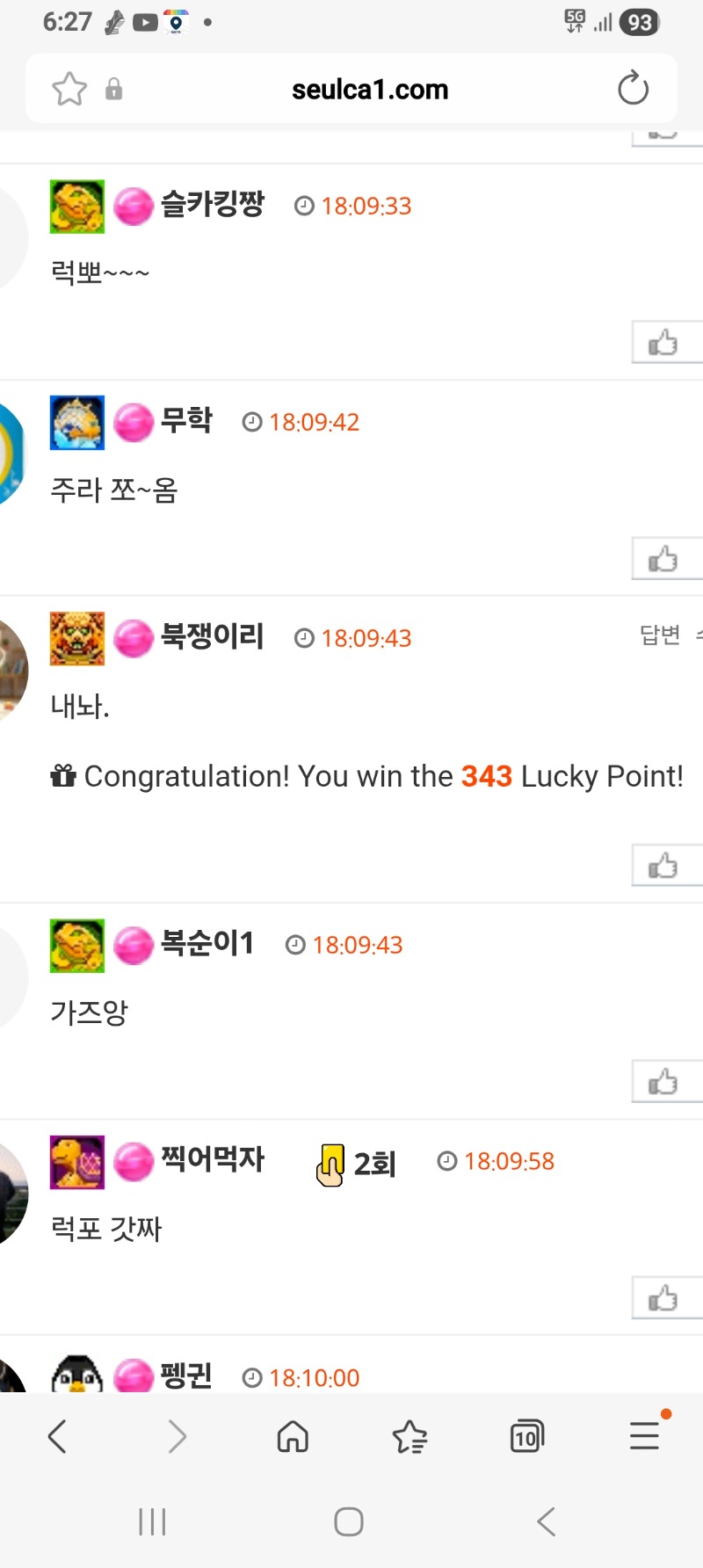Open recent apps from system bar

pos(152,1521)
